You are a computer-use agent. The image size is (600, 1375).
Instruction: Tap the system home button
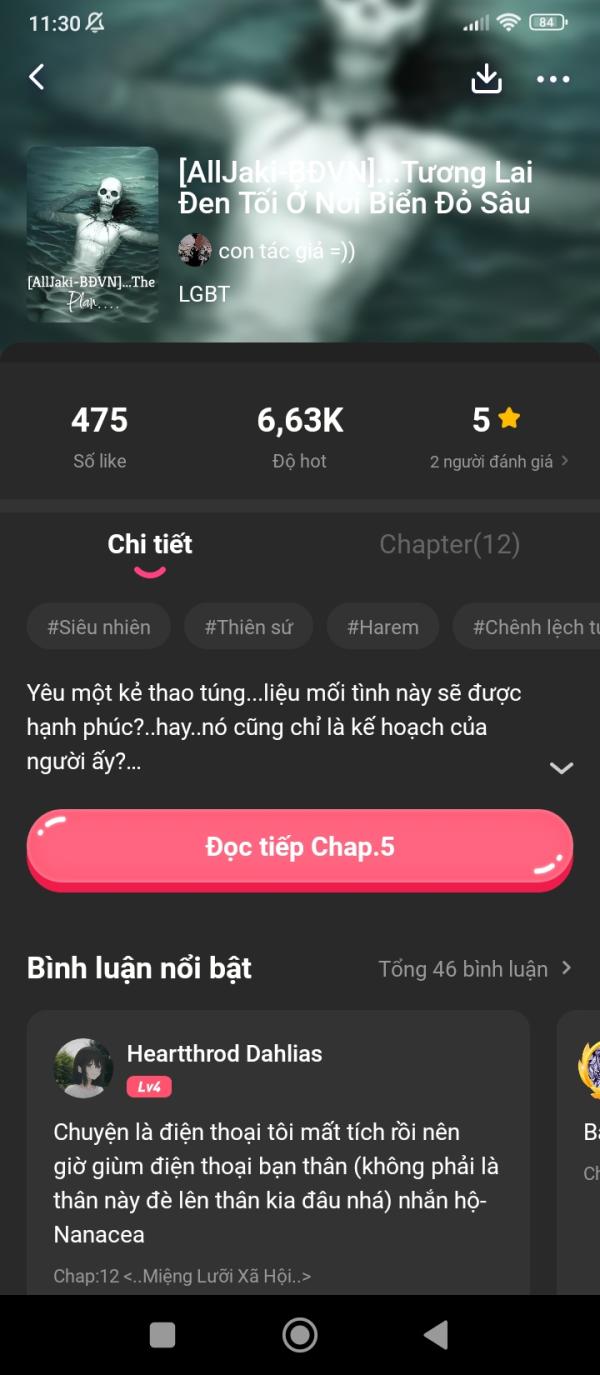[300, 1334]
